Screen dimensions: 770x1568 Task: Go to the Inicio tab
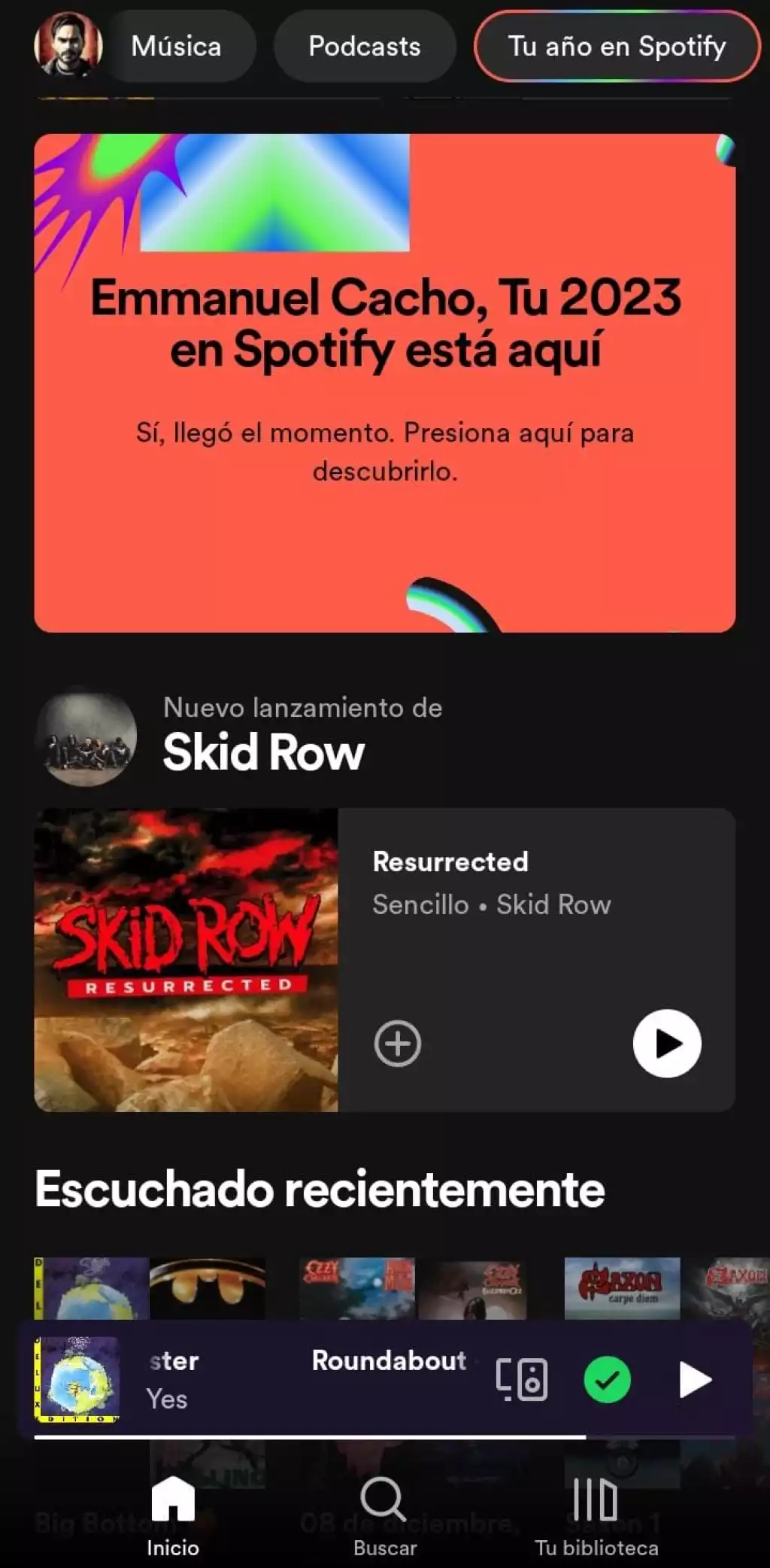(x=173, y=1515)
